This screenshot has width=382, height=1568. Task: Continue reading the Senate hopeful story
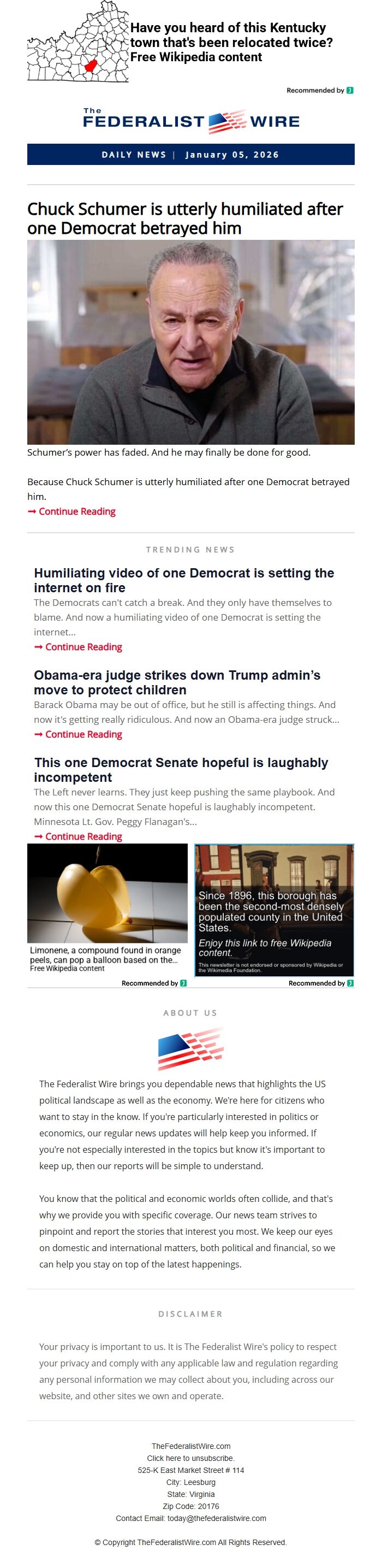83,837
